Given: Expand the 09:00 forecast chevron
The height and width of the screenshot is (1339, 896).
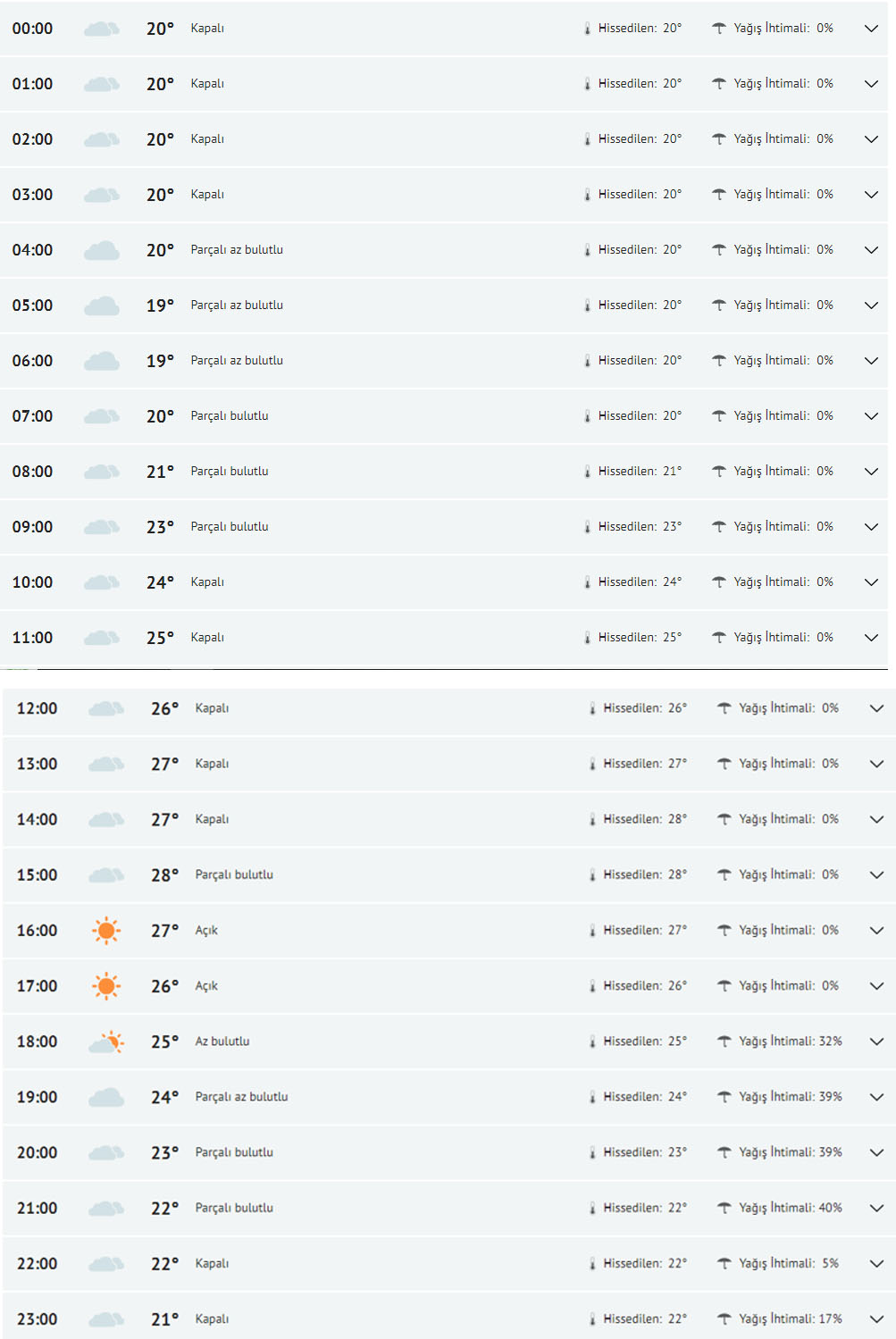Looking at the screenshot, I should 871,527.
